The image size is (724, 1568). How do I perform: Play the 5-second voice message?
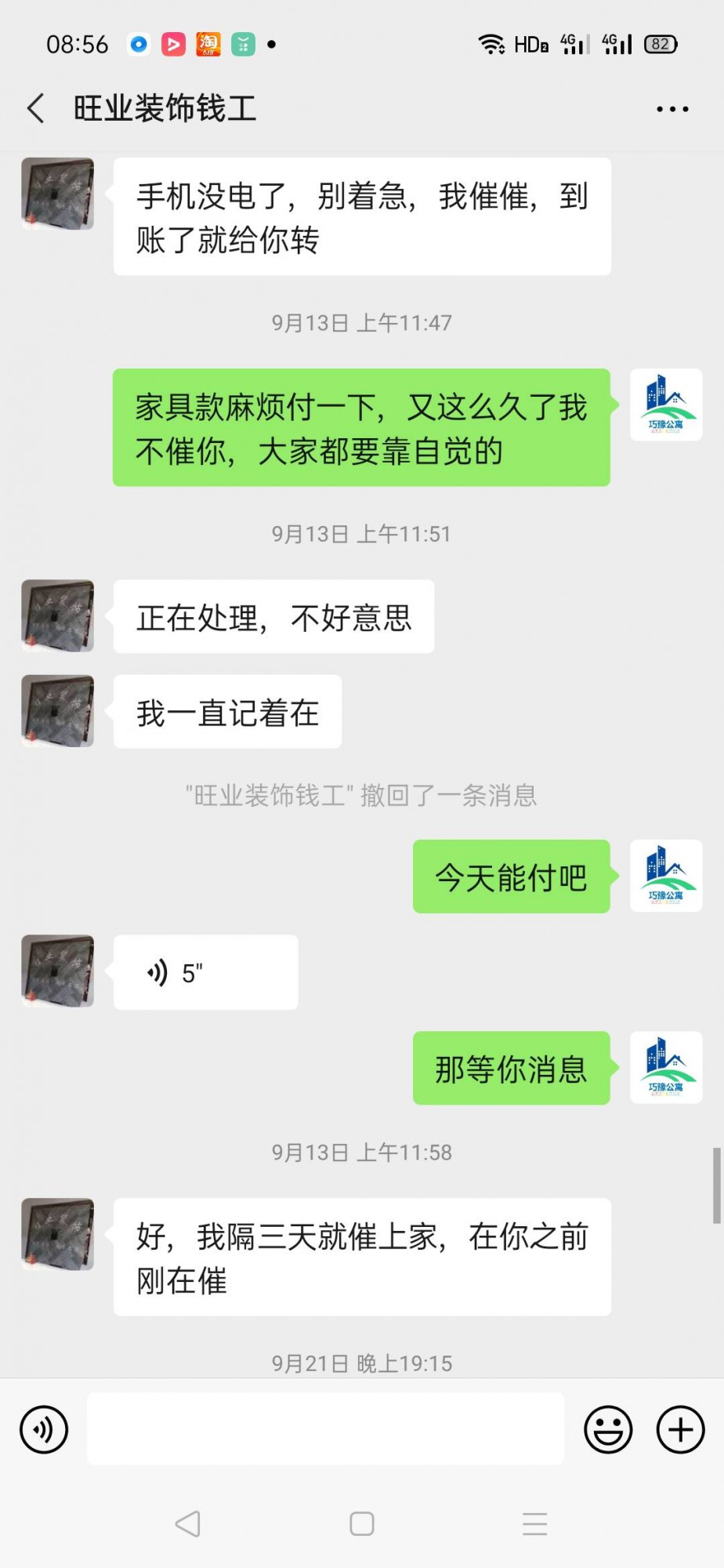tap(205, 972)
